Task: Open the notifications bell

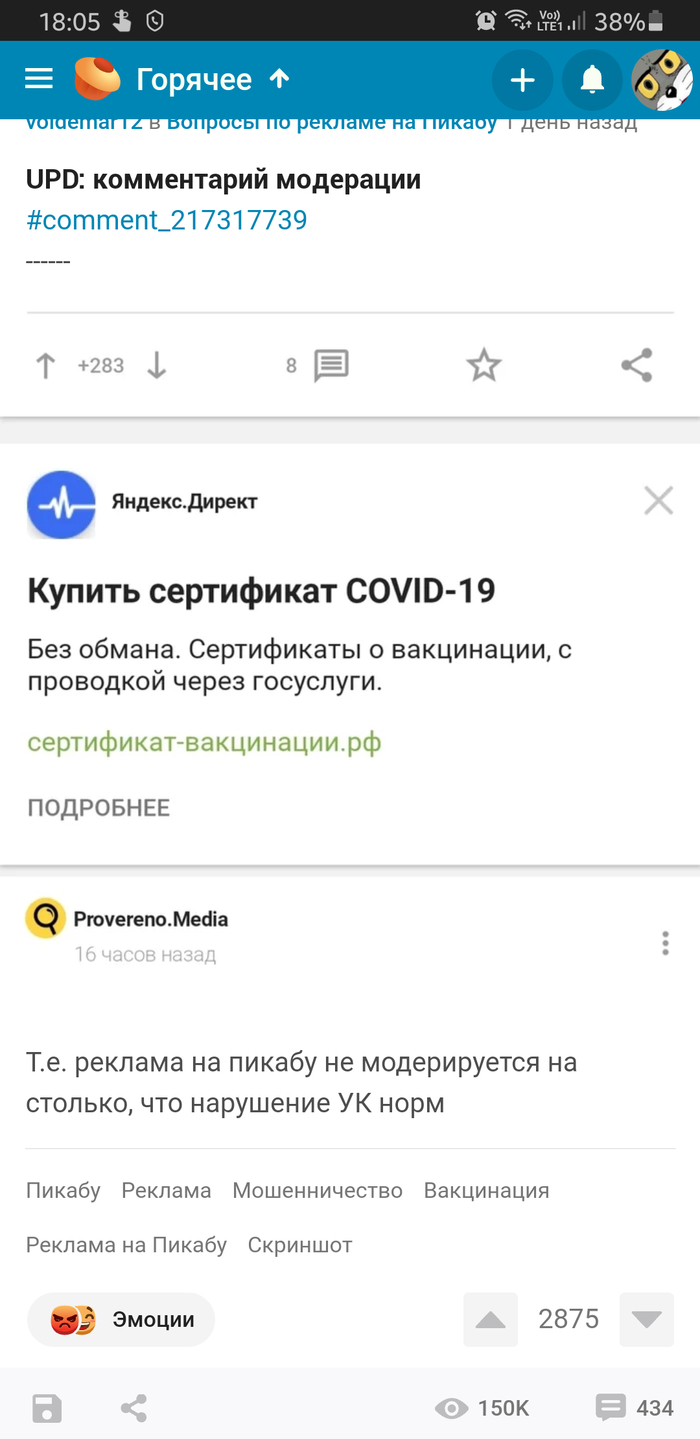Action: pos(592,80)
